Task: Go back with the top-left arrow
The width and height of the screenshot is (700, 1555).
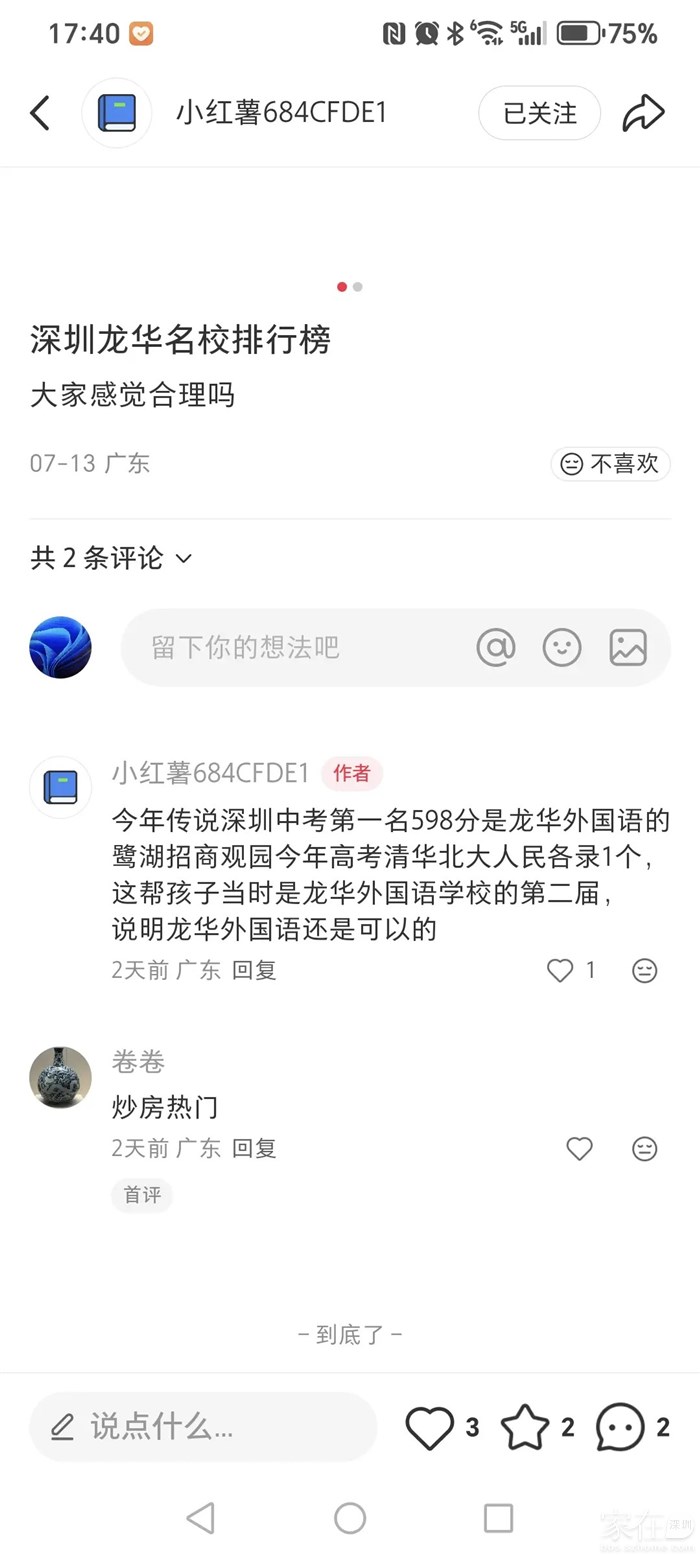Action: point(40,113)
